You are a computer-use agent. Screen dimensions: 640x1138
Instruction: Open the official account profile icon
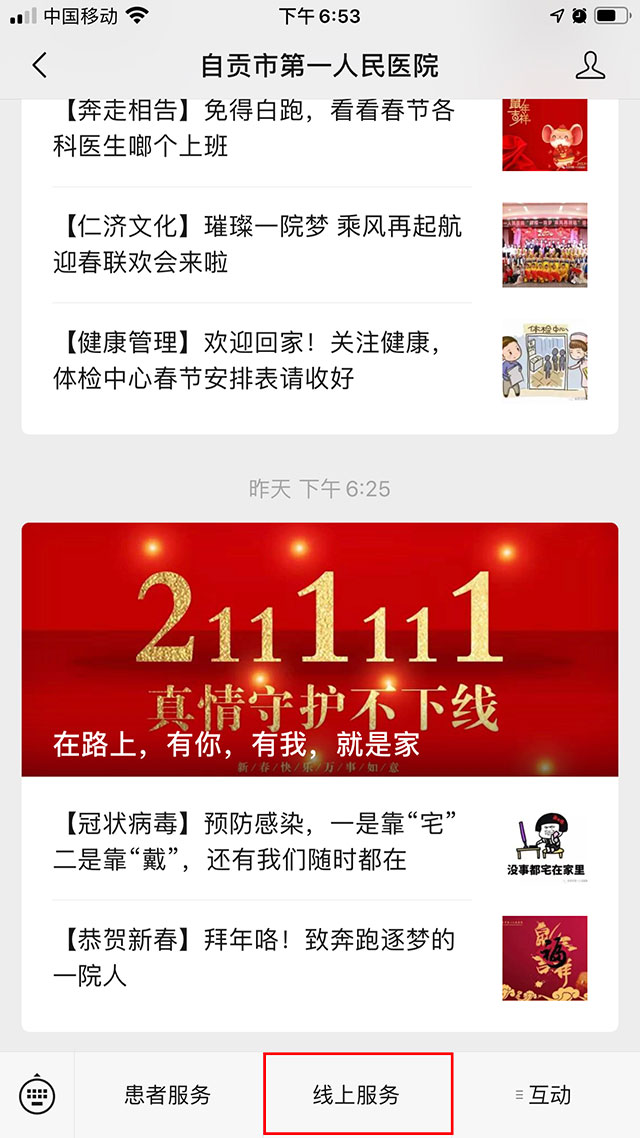tap(590, 66)
